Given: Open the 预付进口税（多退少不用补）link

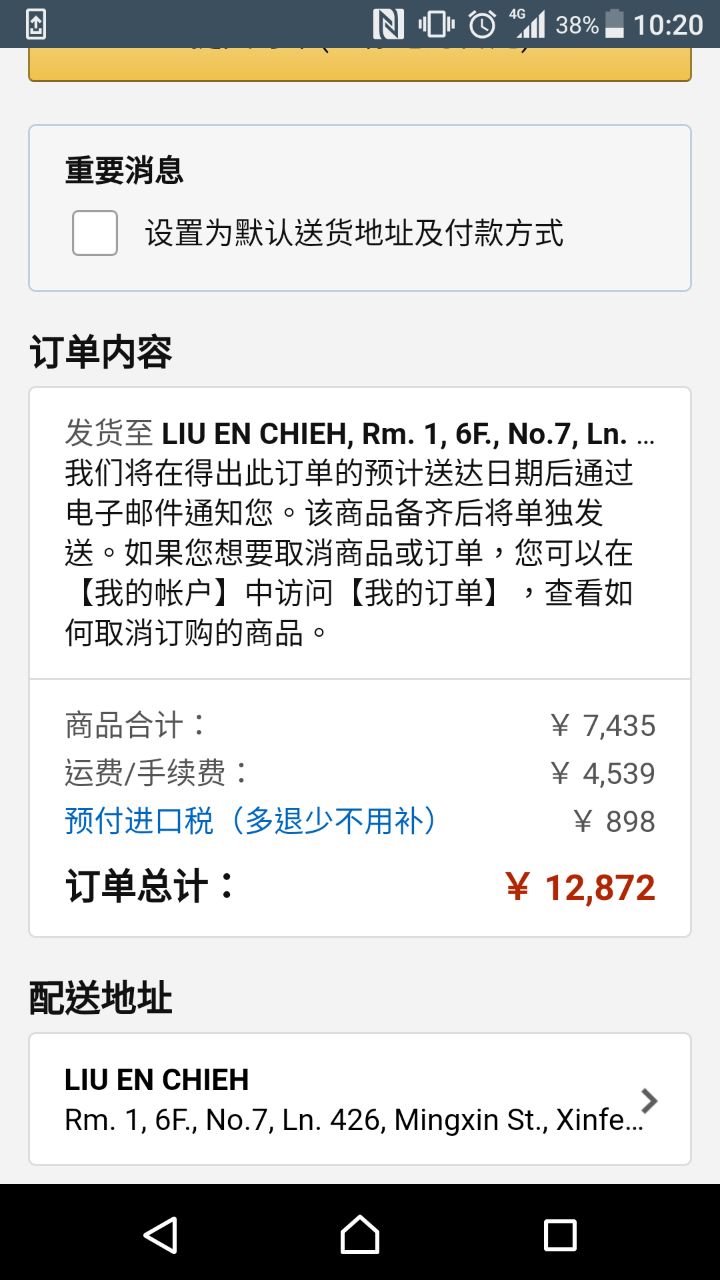Looking at the screenshot, I should coord(251,821).
